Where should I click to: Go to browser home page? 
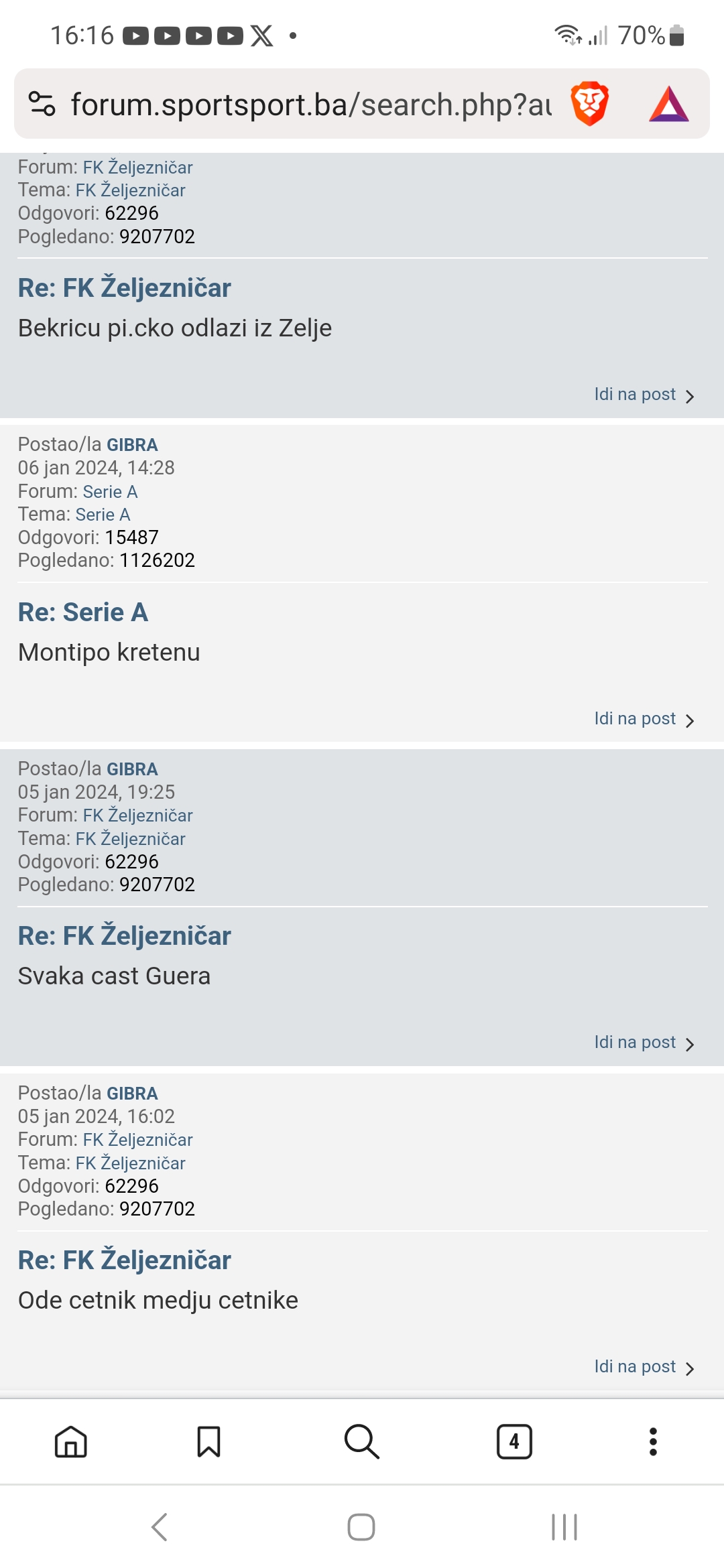(x=71, y=1441)
